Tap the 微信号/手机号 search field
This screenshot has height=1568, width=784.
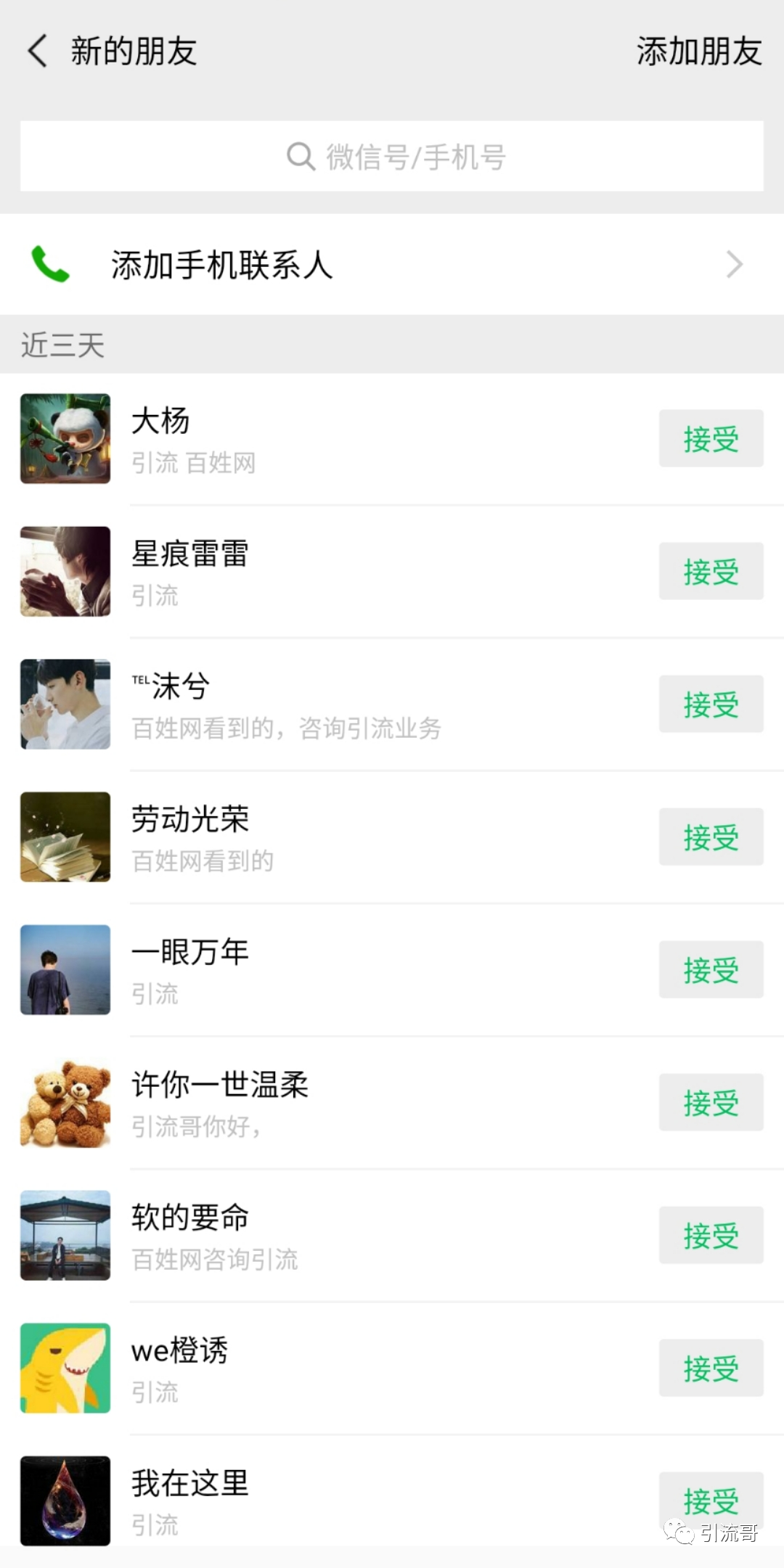392,157
